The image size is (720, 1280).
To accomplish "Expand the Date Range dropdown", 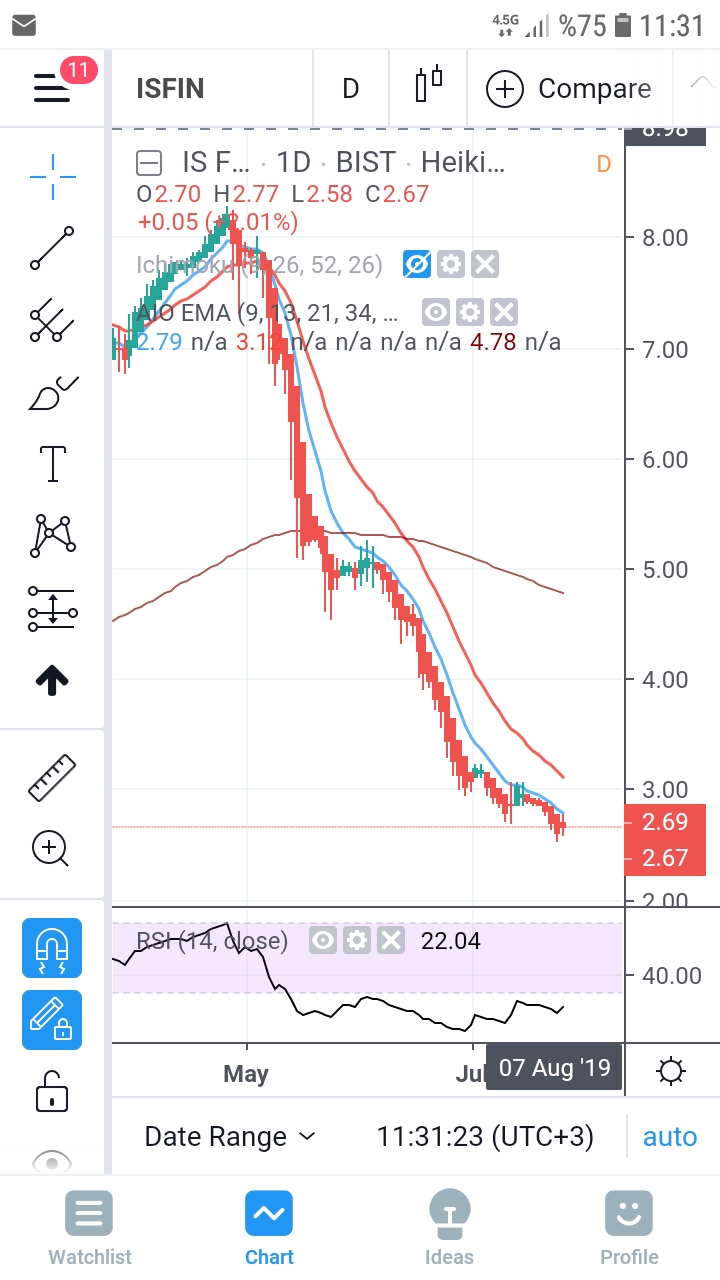I will (x=230, y=1137).
